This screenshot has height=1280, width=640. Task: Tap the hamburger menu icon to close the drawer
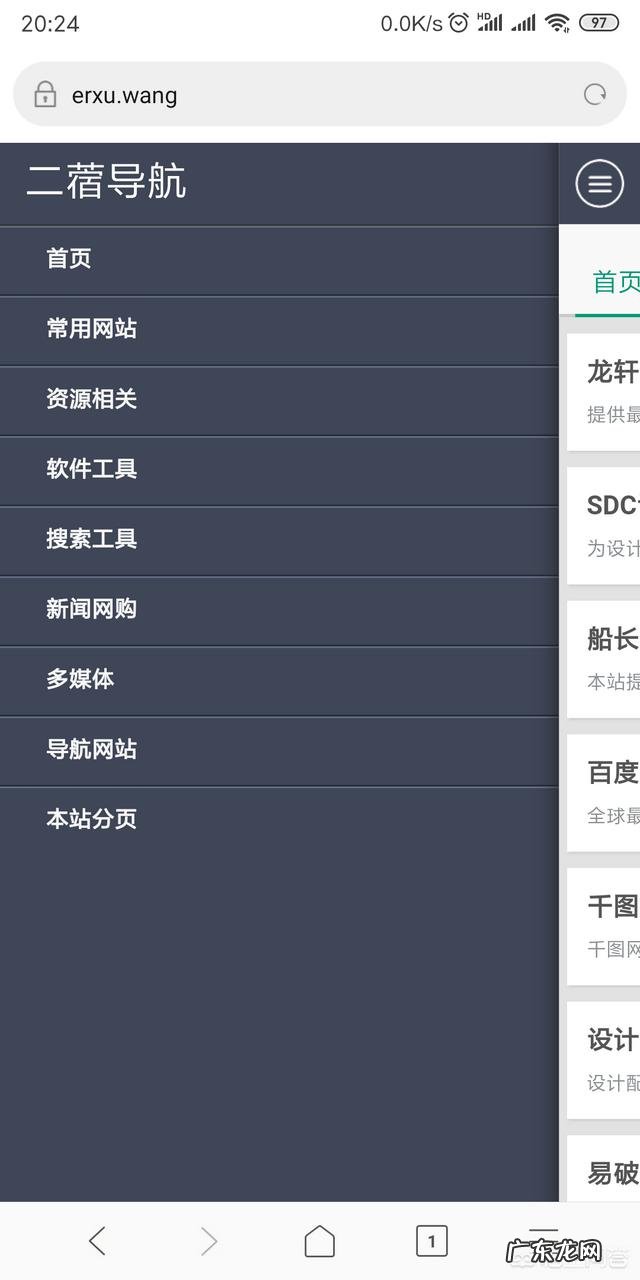click(x=599, y=184)
